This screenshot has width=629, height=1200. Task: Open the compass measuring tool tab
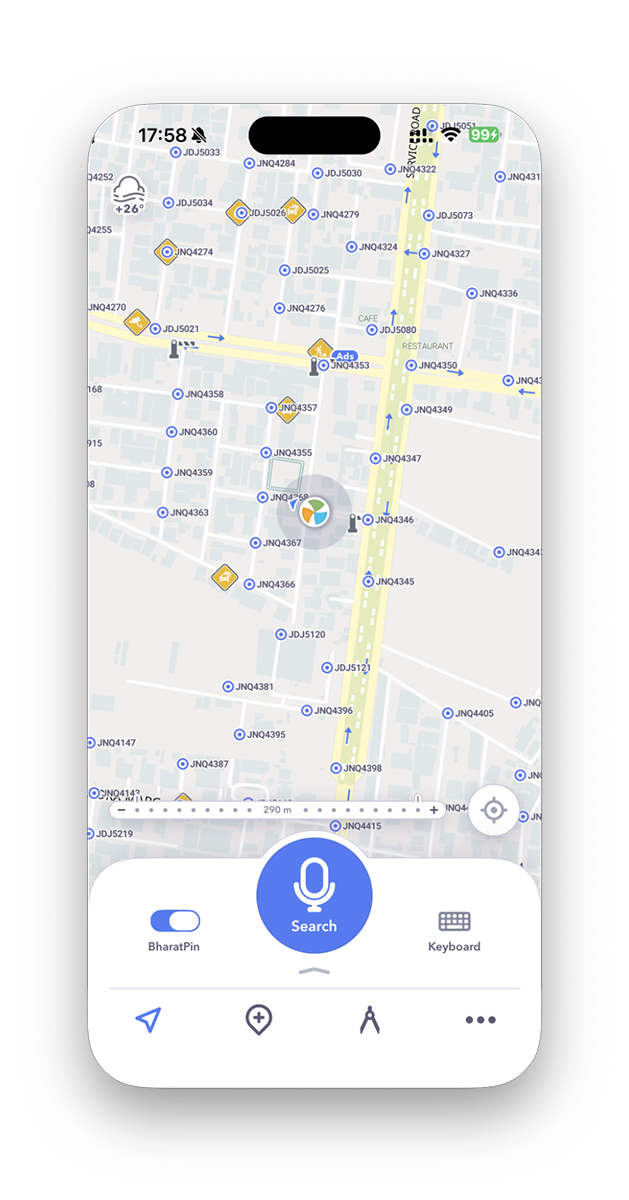(x=370, y=1020)
